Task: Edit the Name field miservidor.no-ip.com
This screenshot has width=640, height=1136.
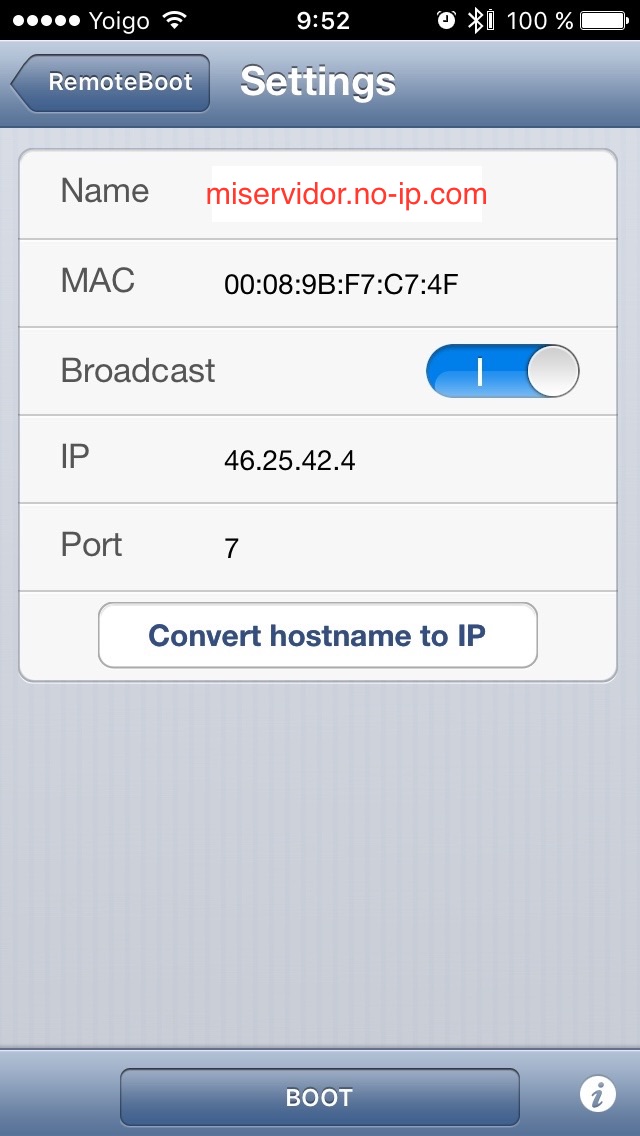Action: 345,194
